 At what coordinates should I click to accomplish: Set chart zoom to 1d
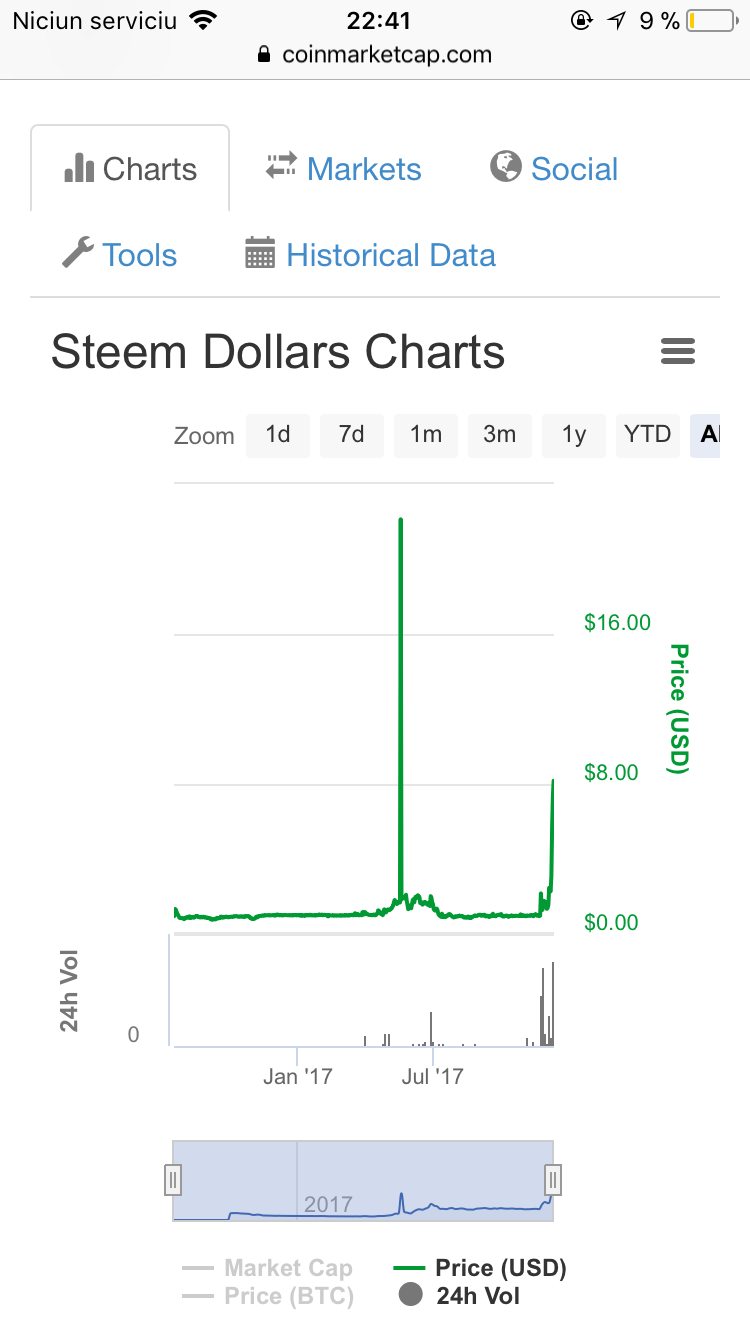coord(278,435)
